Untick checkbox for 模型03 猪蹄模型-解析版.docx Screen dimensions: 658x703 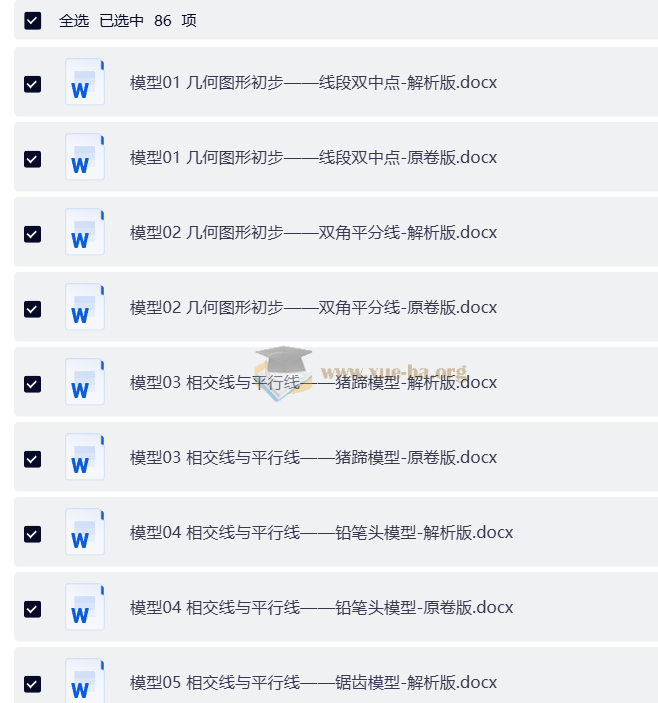(32, 384)
